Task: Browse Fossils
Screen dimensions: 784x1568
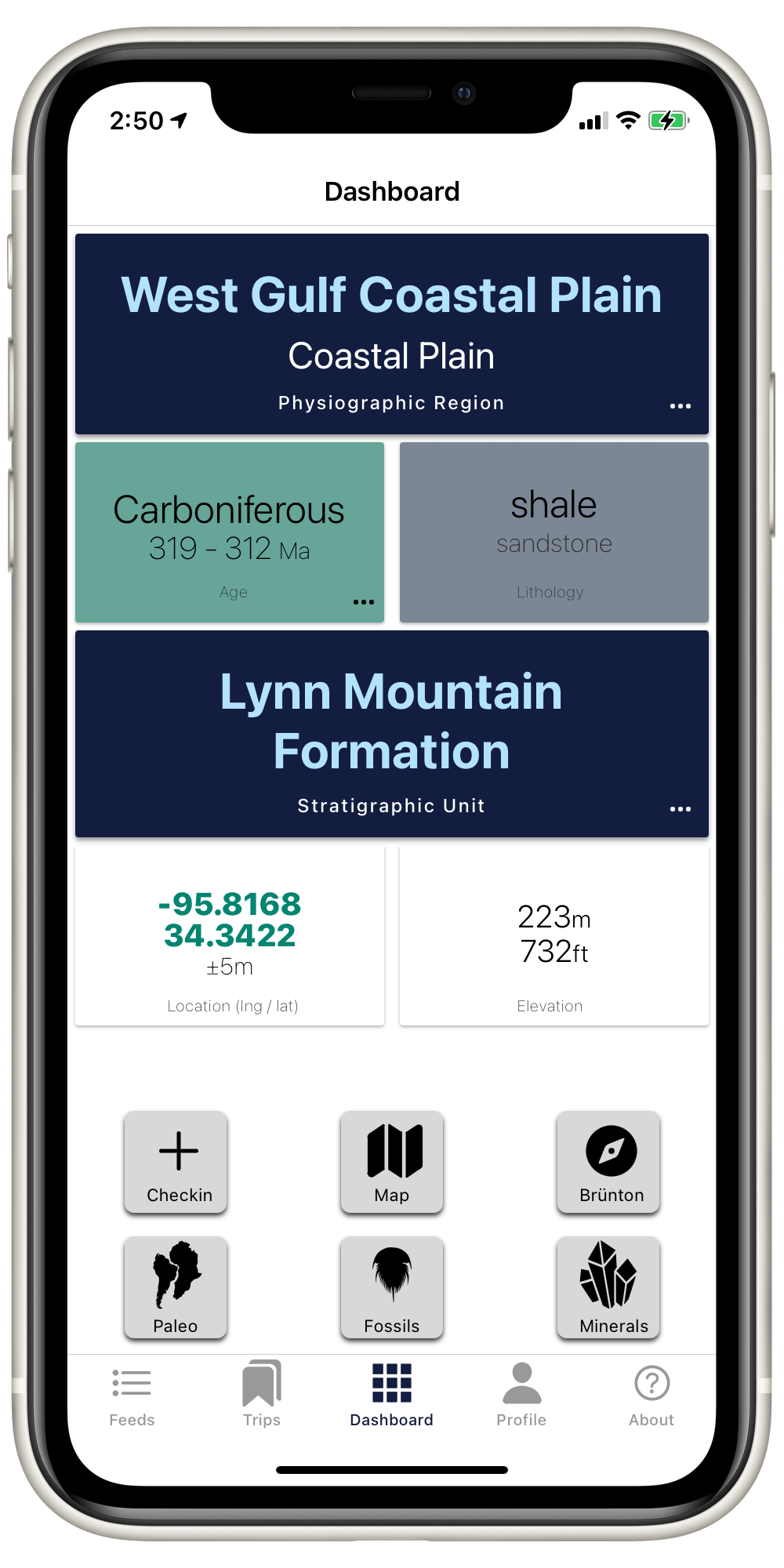Action: point(392,1287)
